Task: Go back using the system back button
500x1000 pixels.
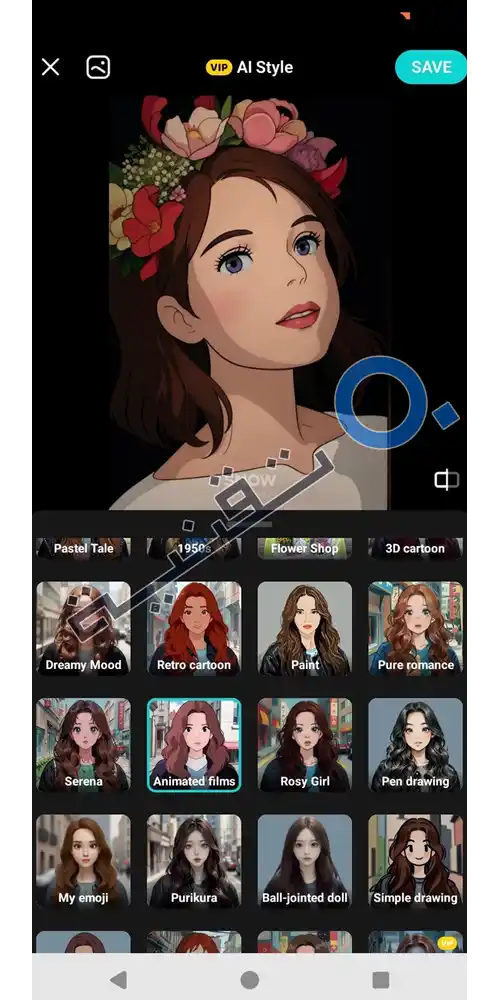Action: [x=119, y=980]
